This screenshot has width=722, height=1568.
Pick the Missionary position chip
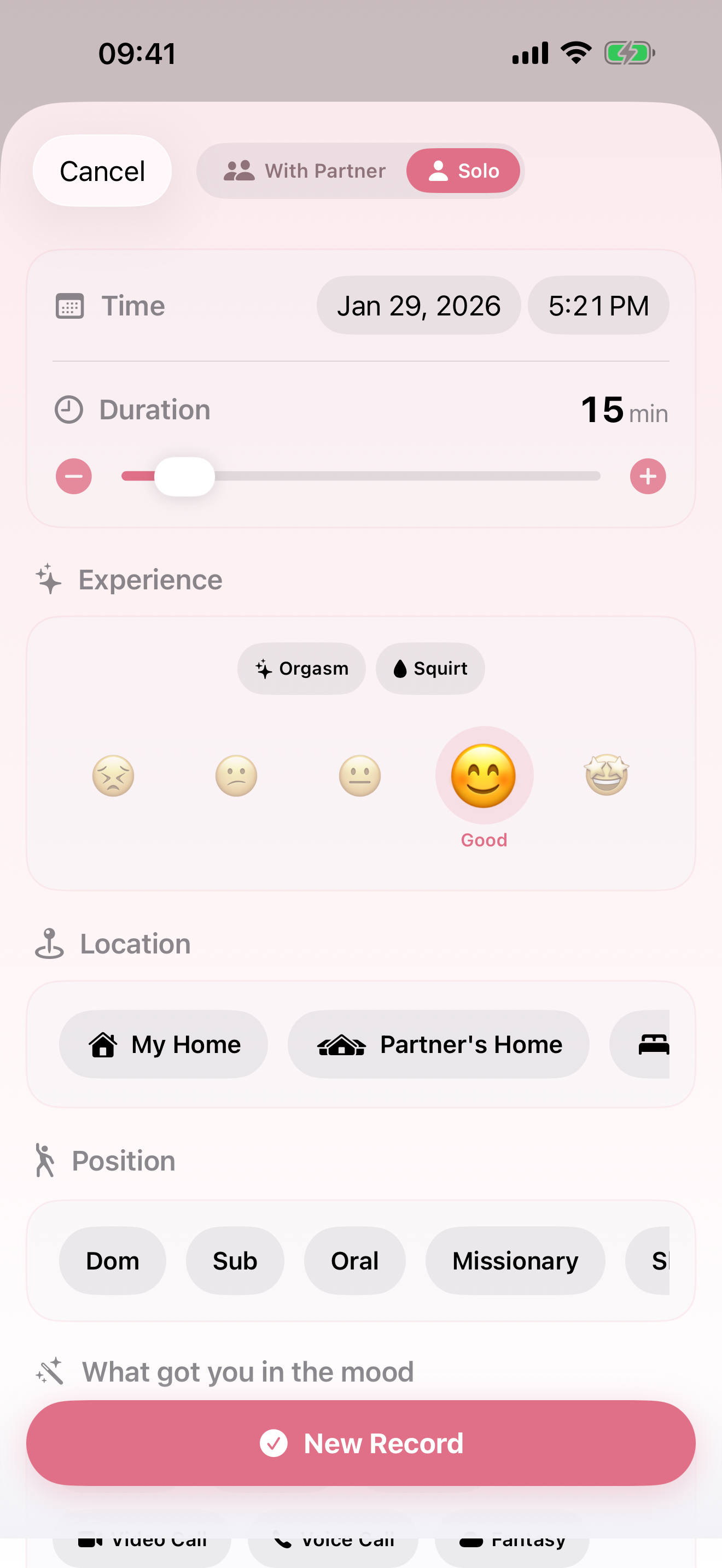click(x=515, y=1261)
